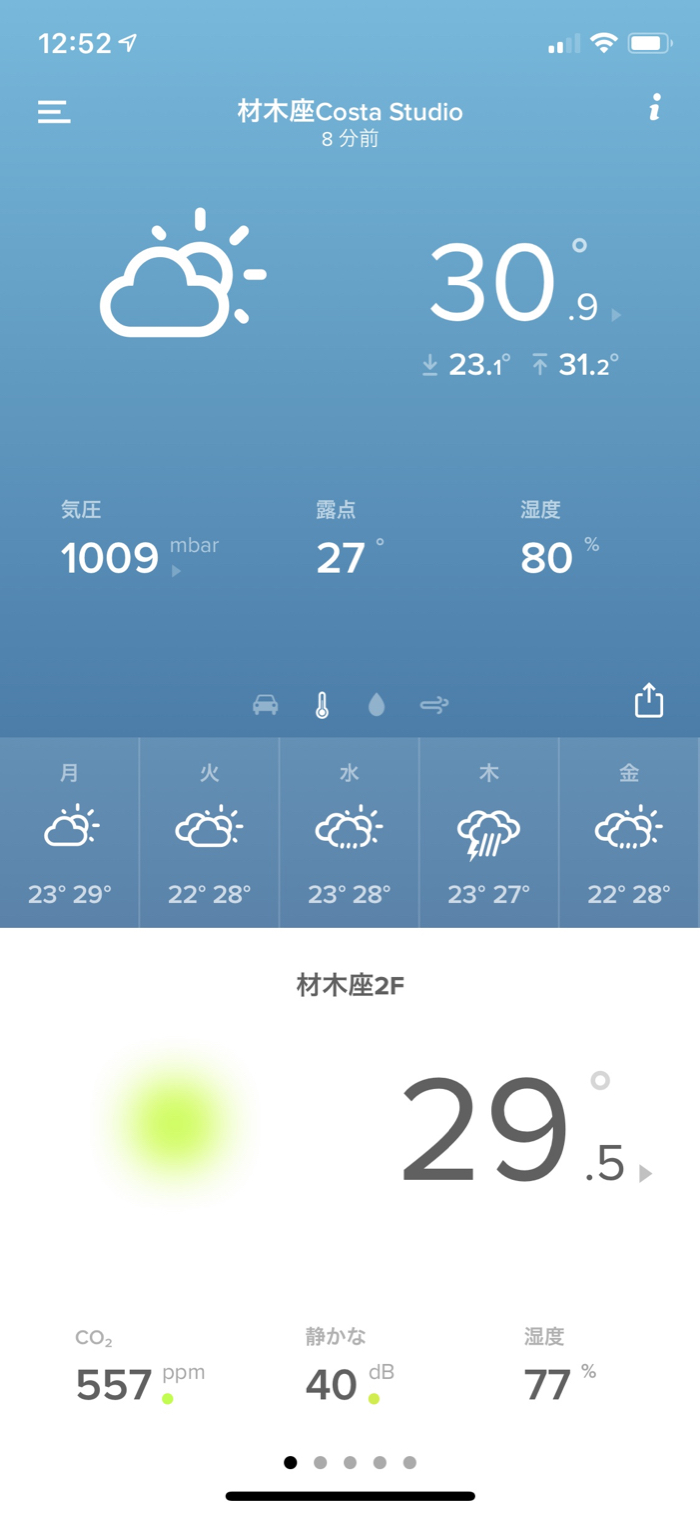Open Tuesday (火) forecast
700x1516 pixels.
pyautogui.click(x=209, y=833)
